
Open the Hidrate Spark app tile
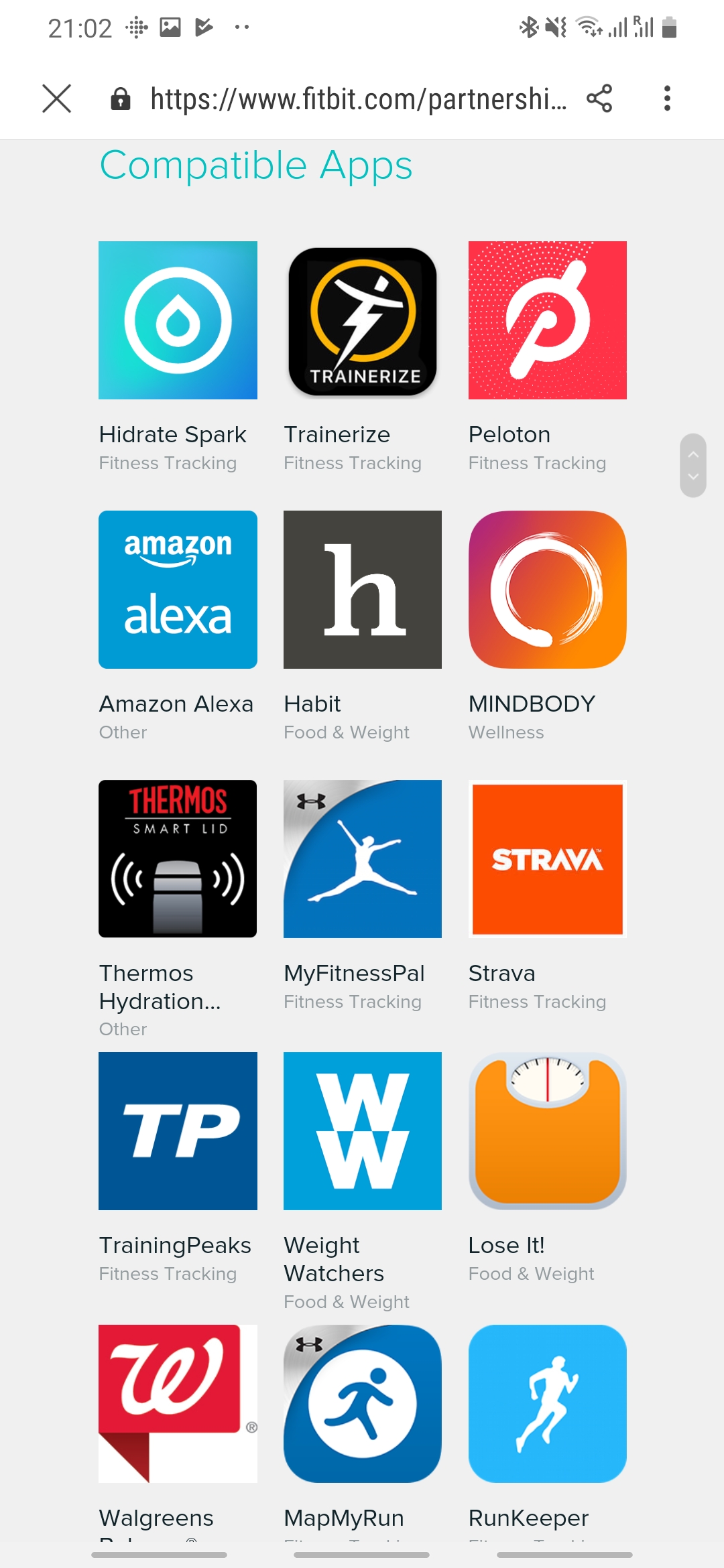(x=178, y=320)
